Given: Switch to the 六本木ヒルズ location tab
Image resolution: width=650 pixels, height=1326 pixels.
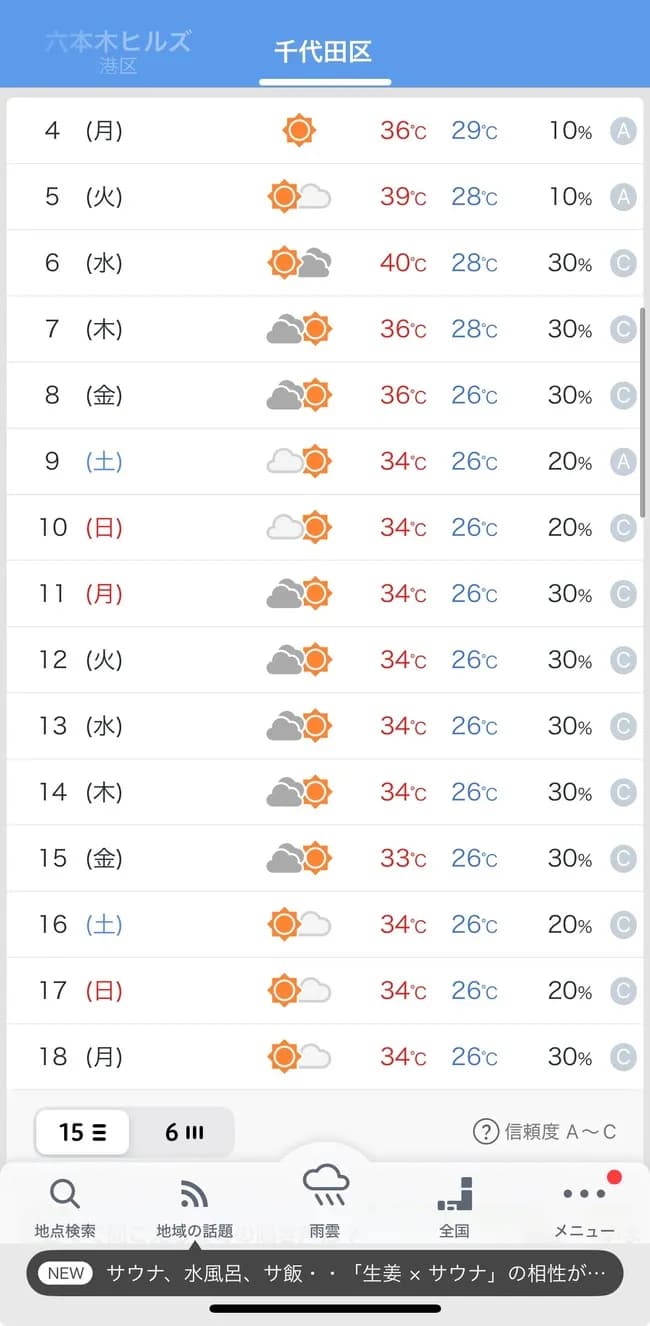Looking at the screenshot, I should (118, 50).
